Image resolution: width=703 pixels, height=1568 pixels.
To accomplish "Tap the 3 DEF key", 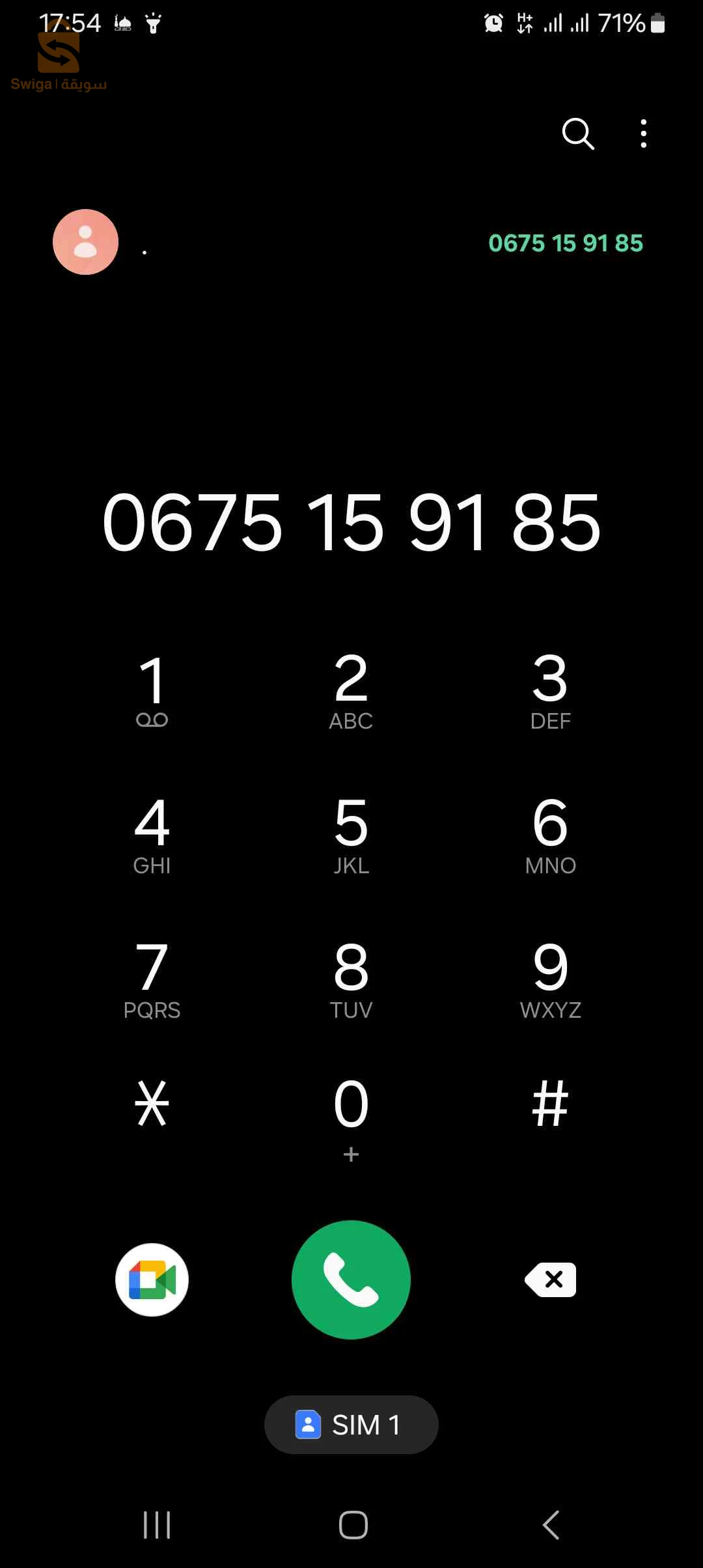I will (550, 690).
